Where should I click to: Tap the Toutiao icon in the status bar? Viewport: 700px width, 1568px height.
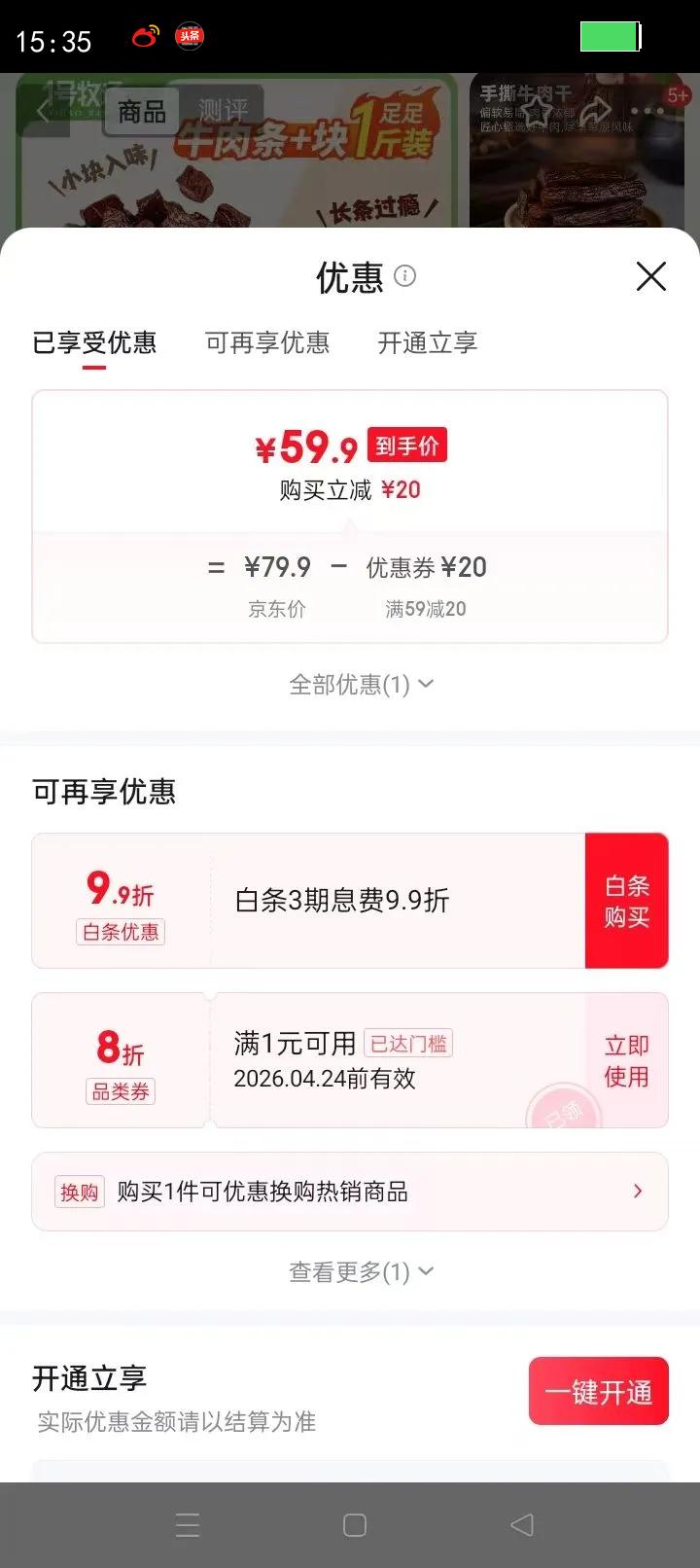tap(190, 35)
